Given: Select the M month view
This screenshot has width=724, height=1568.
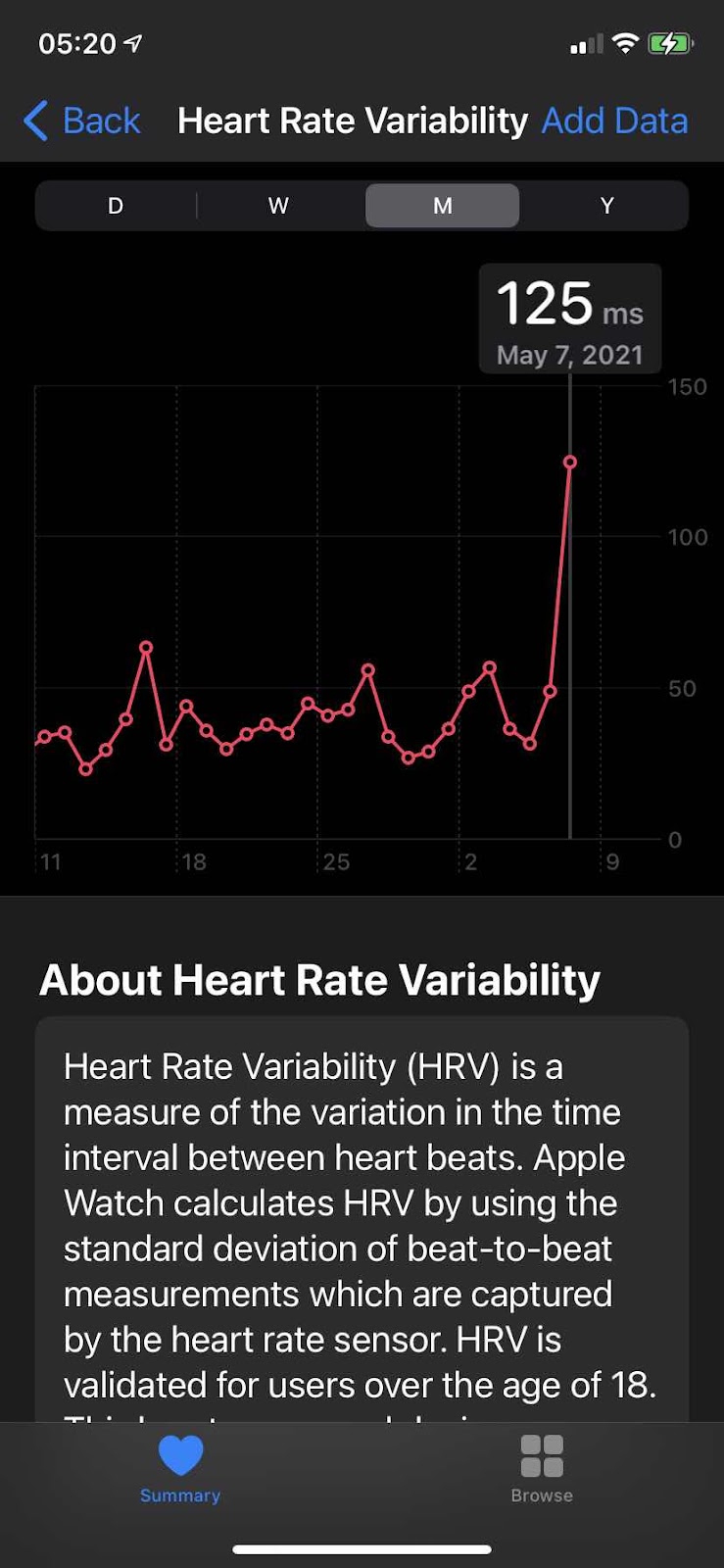Looking at the screenshot, I should (x=442, y=206).
